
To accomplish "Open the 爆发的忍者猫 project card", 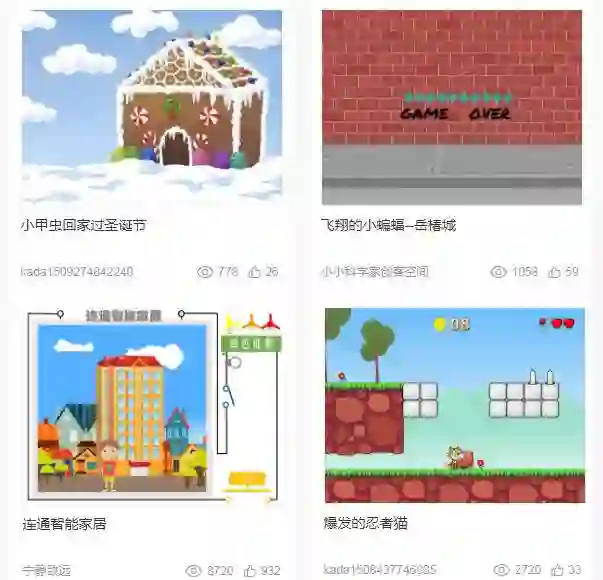I will tap(452, 405).
